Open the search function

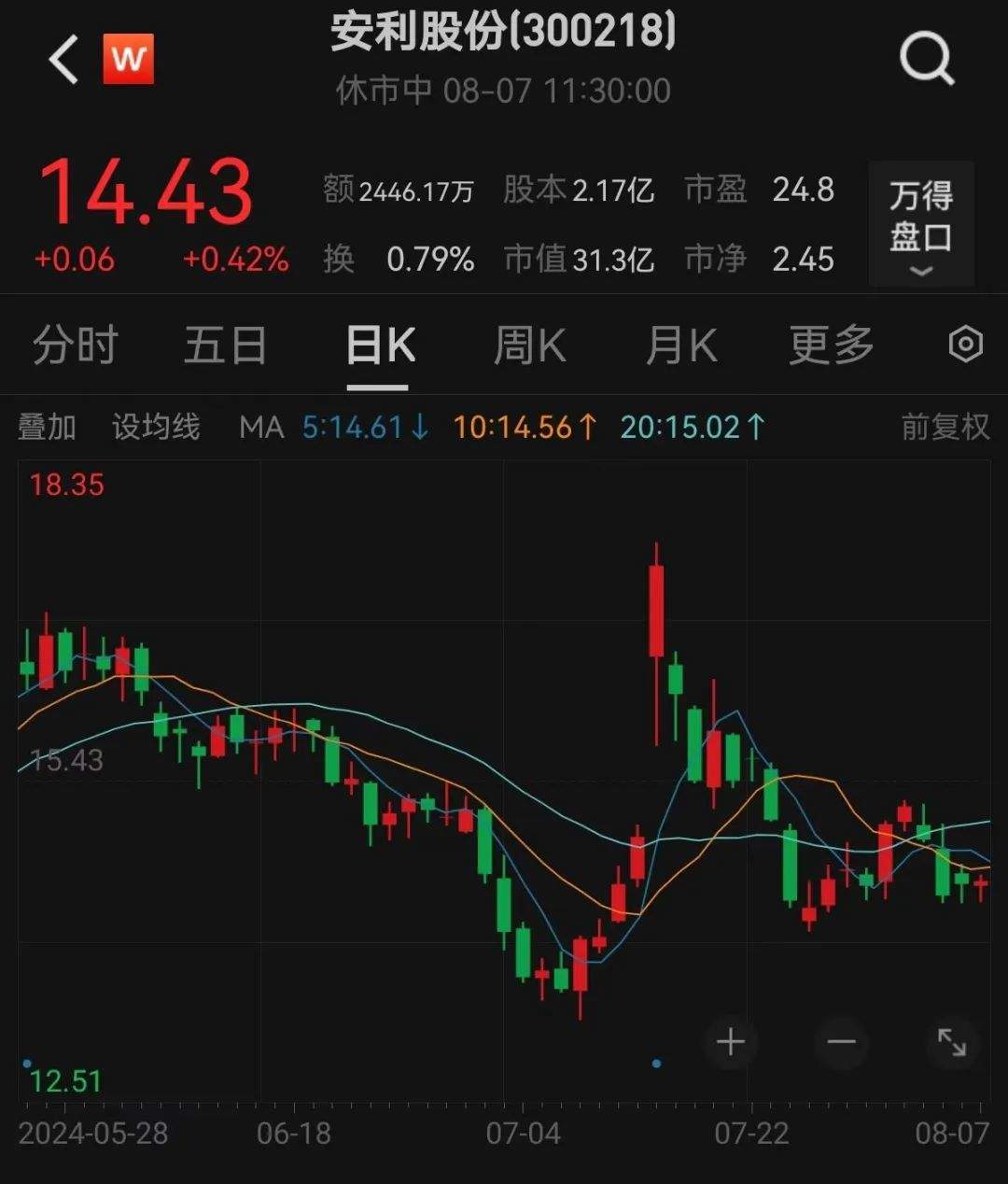point(924,59)
